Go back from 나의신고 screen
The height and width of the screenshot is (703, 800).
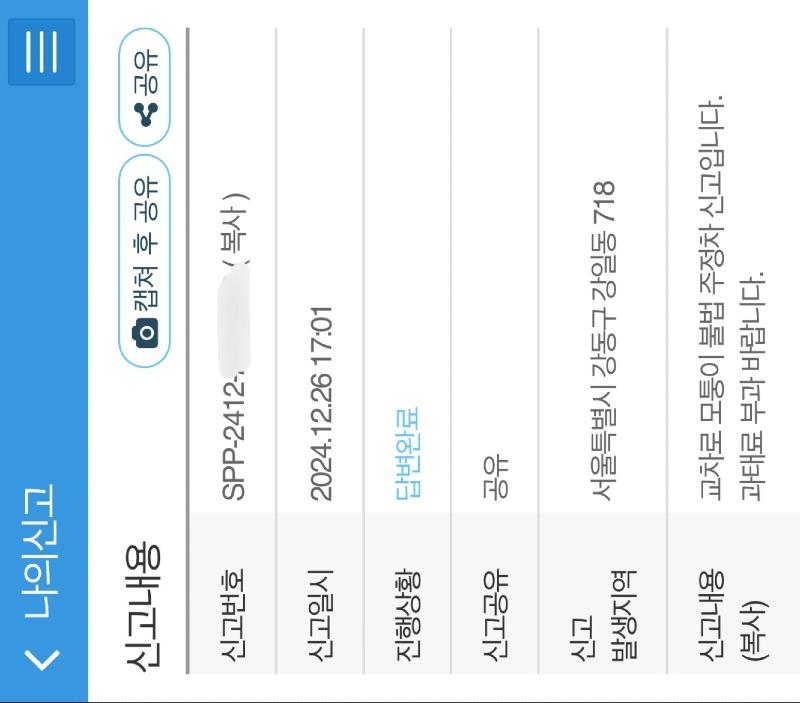(42, 660)
